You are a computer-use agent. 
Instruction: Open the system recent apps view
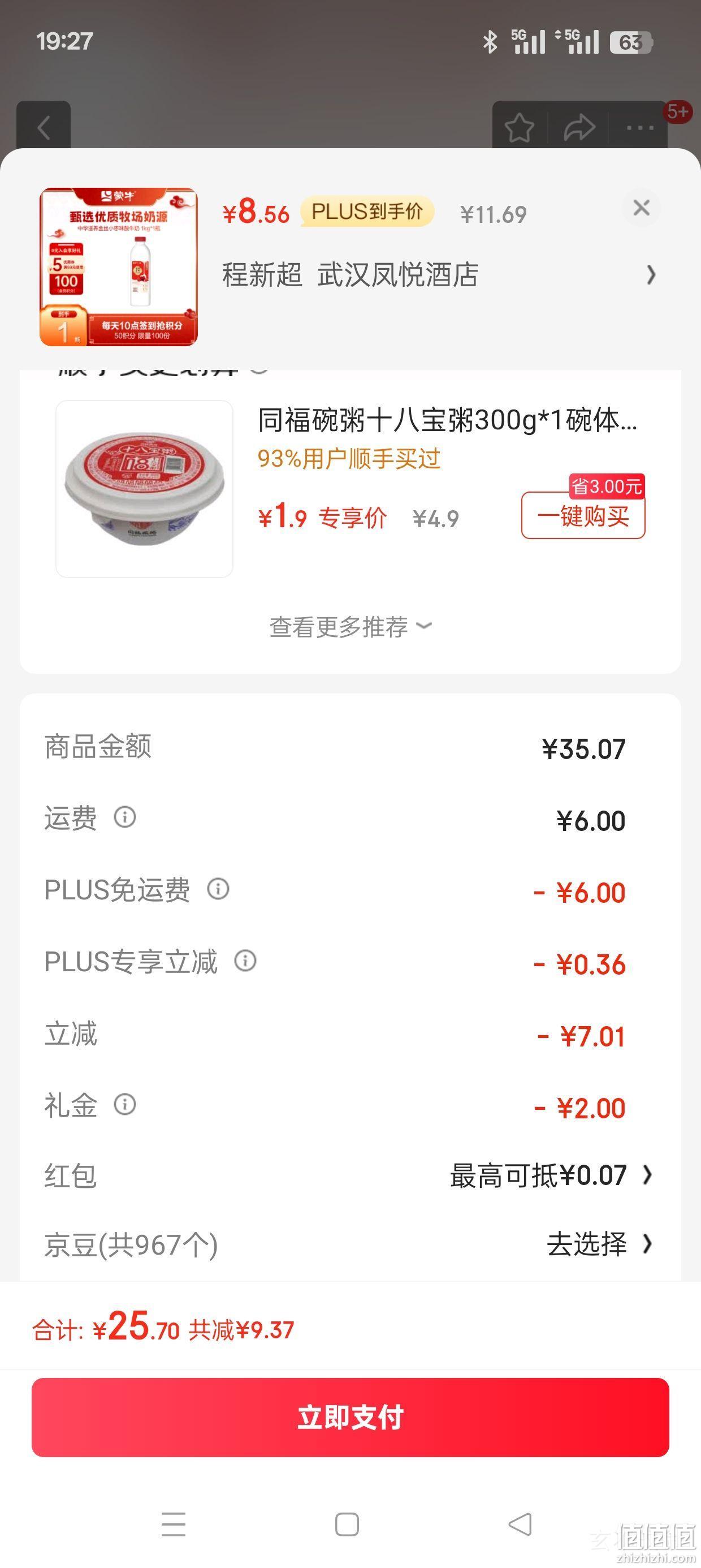[x=174, y=1525]
